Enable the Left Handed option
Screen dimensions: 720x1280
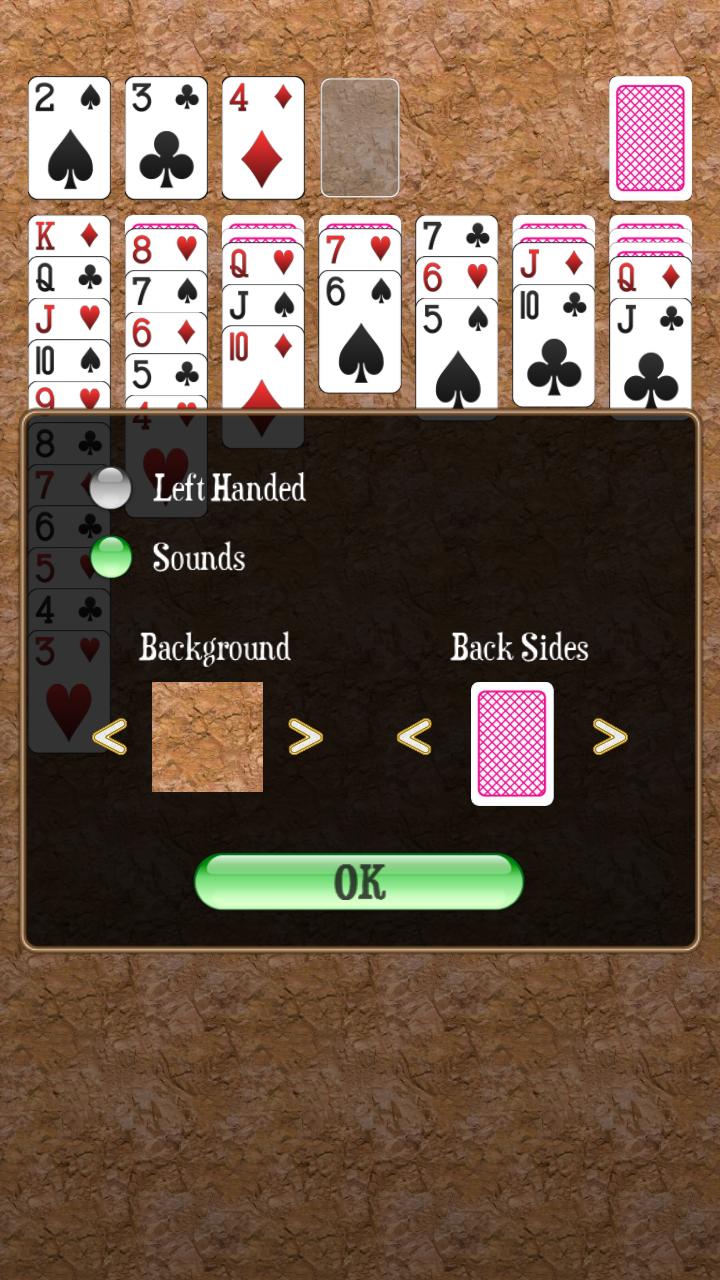pos(111,488)
